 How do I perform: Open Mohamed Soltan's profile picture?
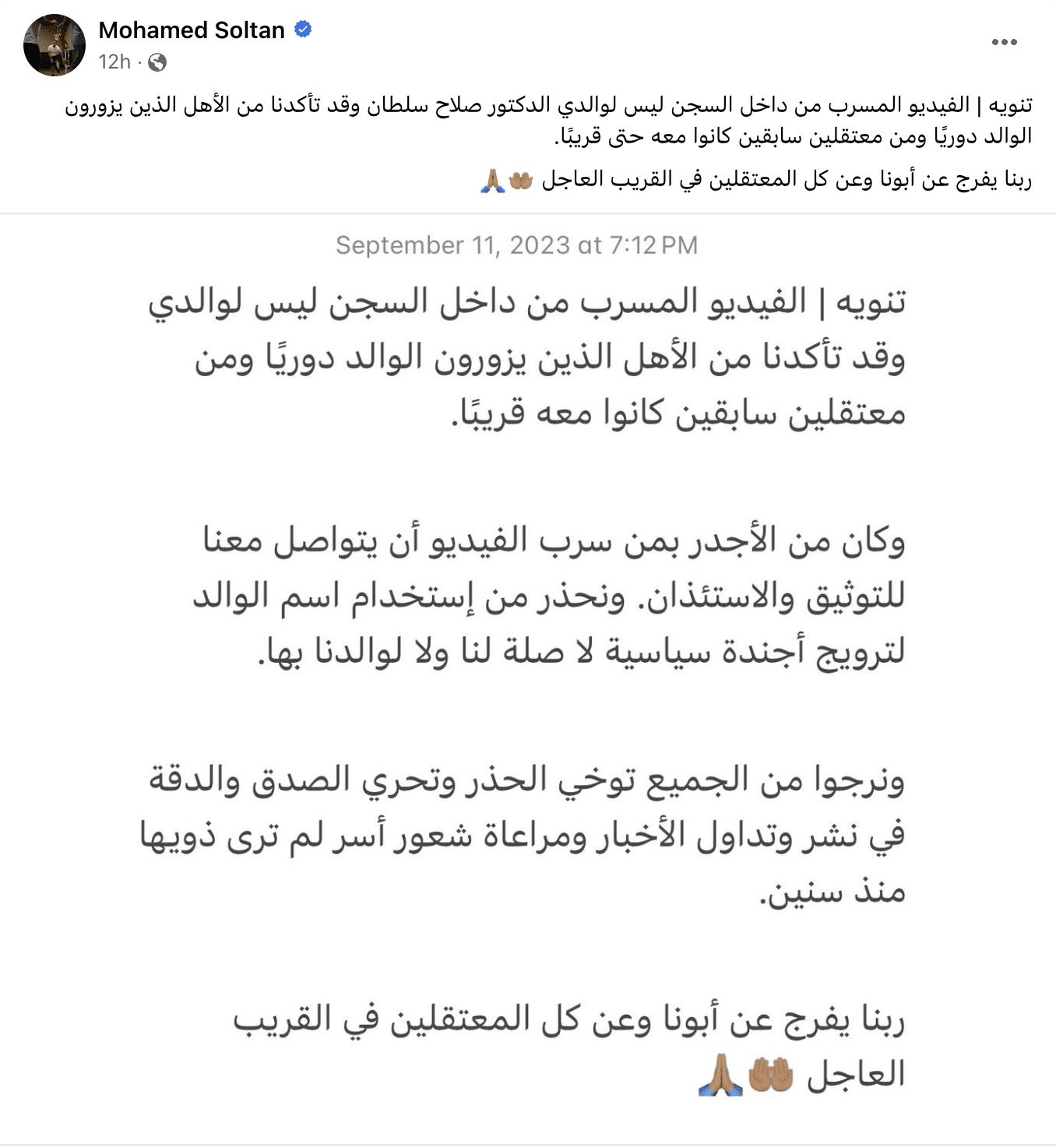click(55, 45)
